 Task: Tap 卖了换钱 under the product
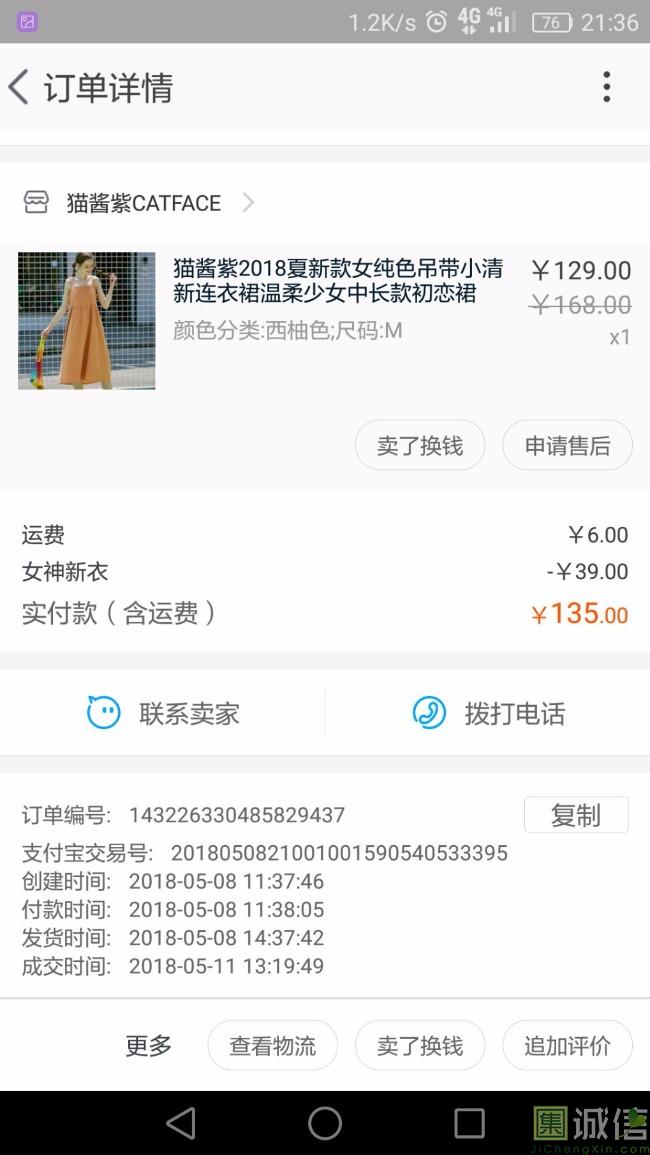(420, 445)
